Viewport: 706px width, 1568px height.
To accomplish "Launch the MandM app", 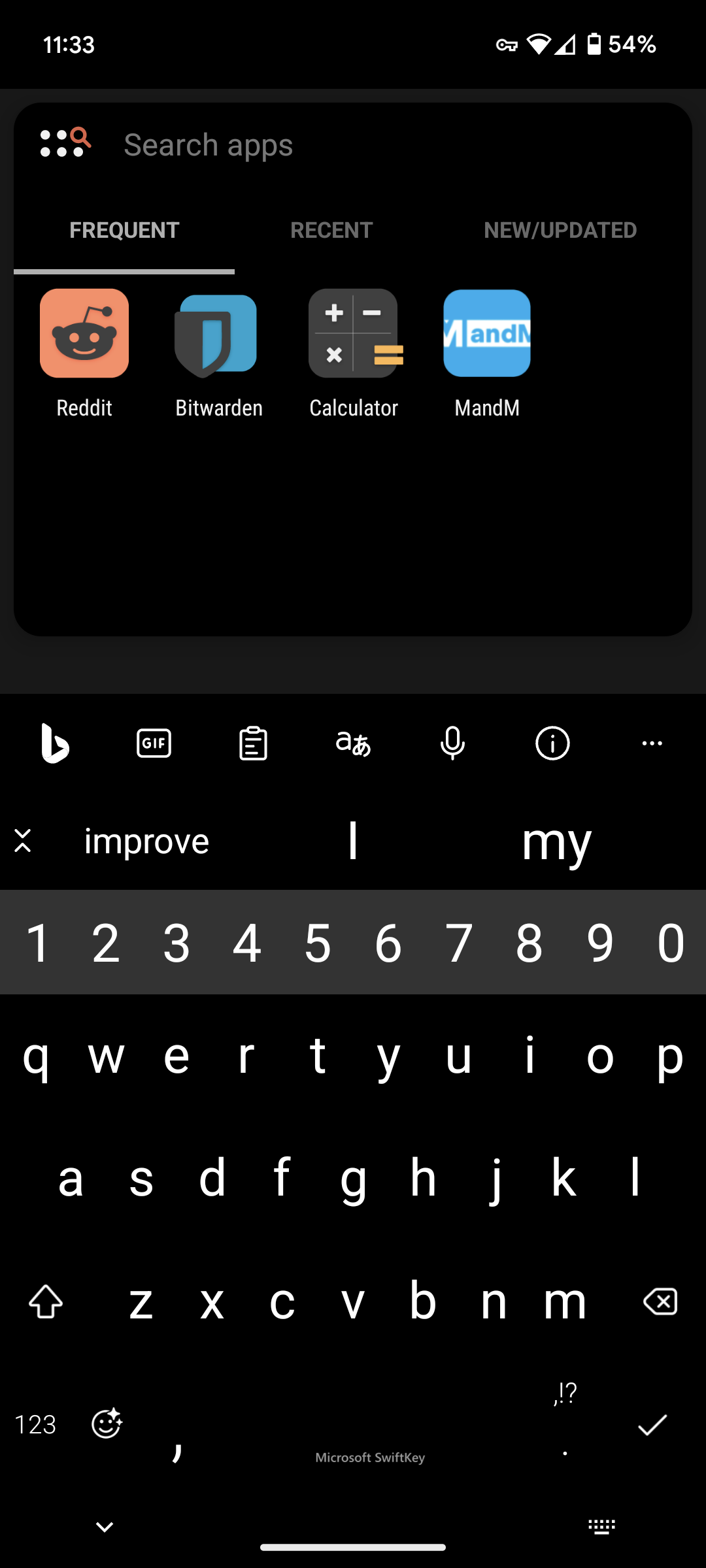I will coord(487,353).
